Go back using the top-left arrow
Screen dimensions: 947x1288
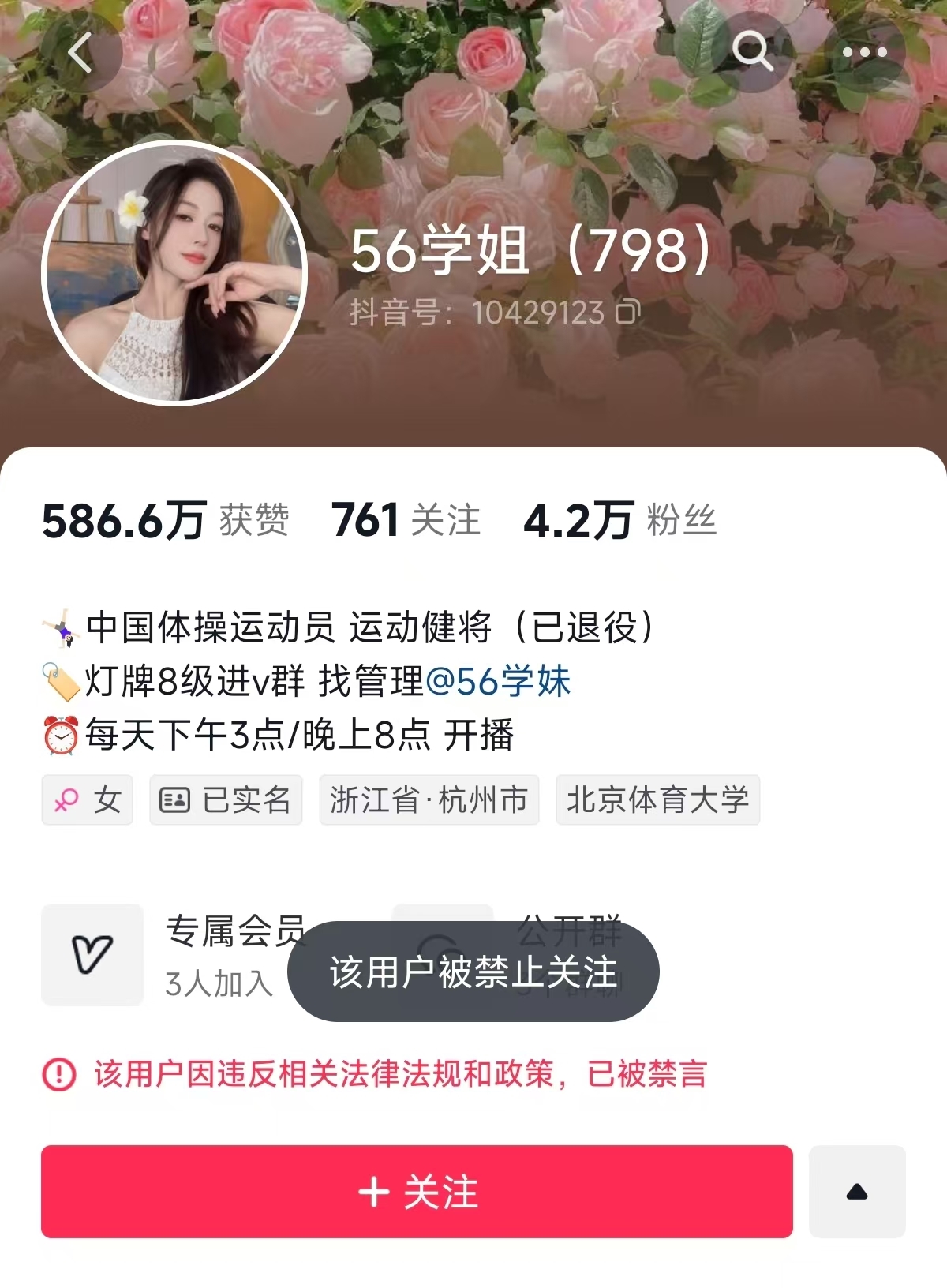[x=80, y=54]
